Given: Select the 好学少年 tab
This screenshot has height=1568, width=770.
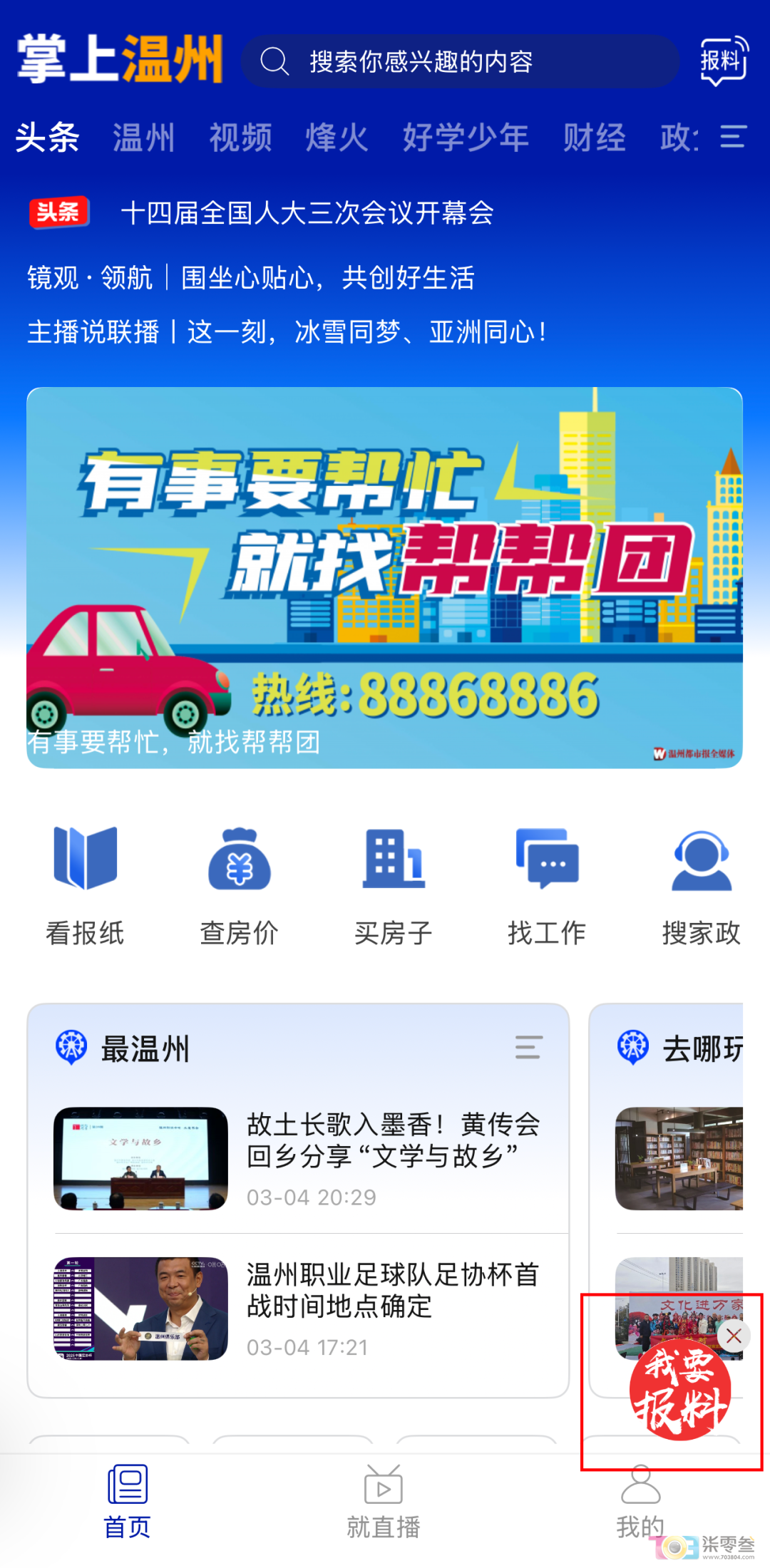Looking at the screenshot, I should [466, 137].
